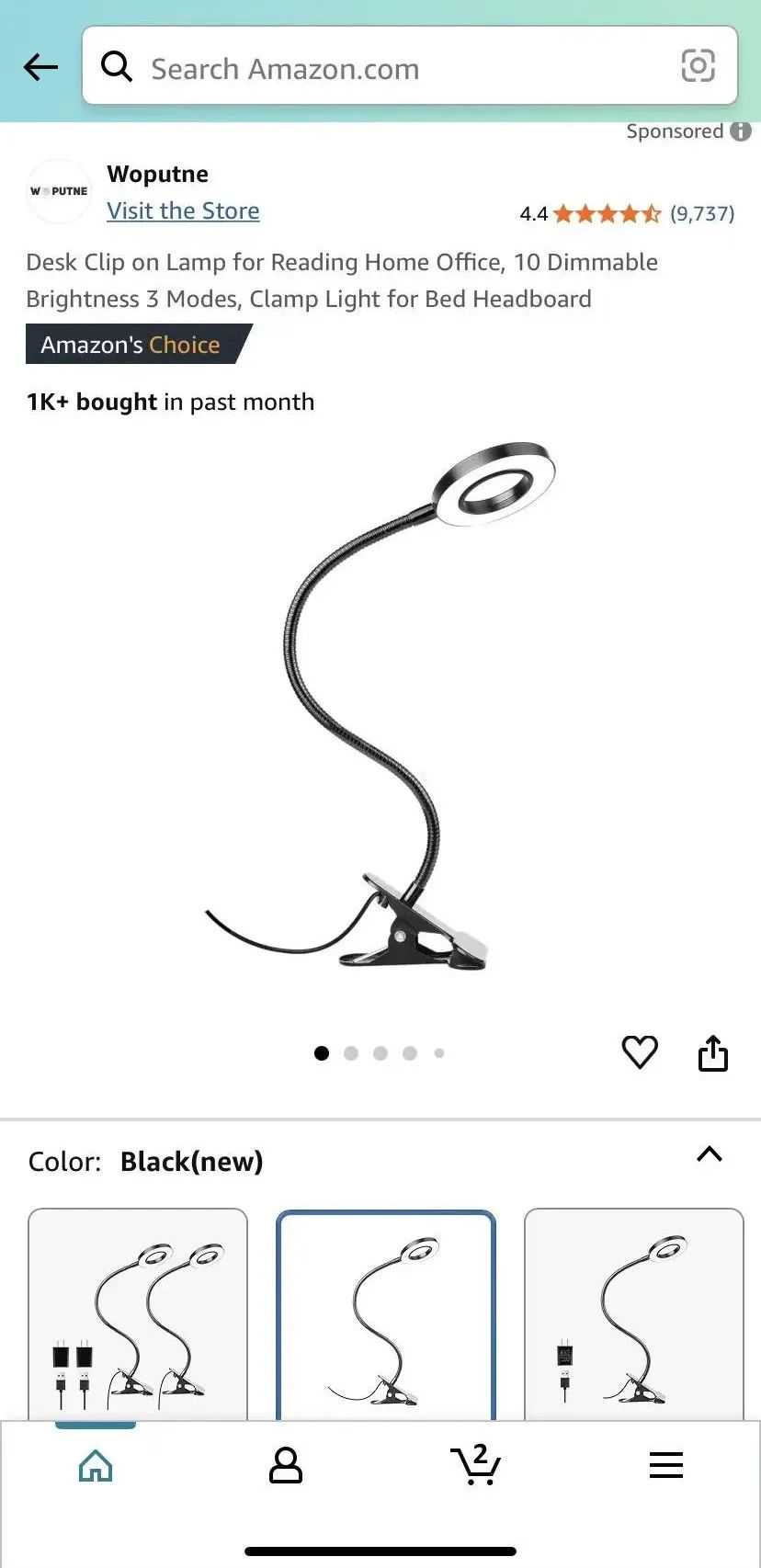The width and height of the screenshot is (761, 1568).
Task: Switch to the Home tab
Action: [x=96, y=1465]
